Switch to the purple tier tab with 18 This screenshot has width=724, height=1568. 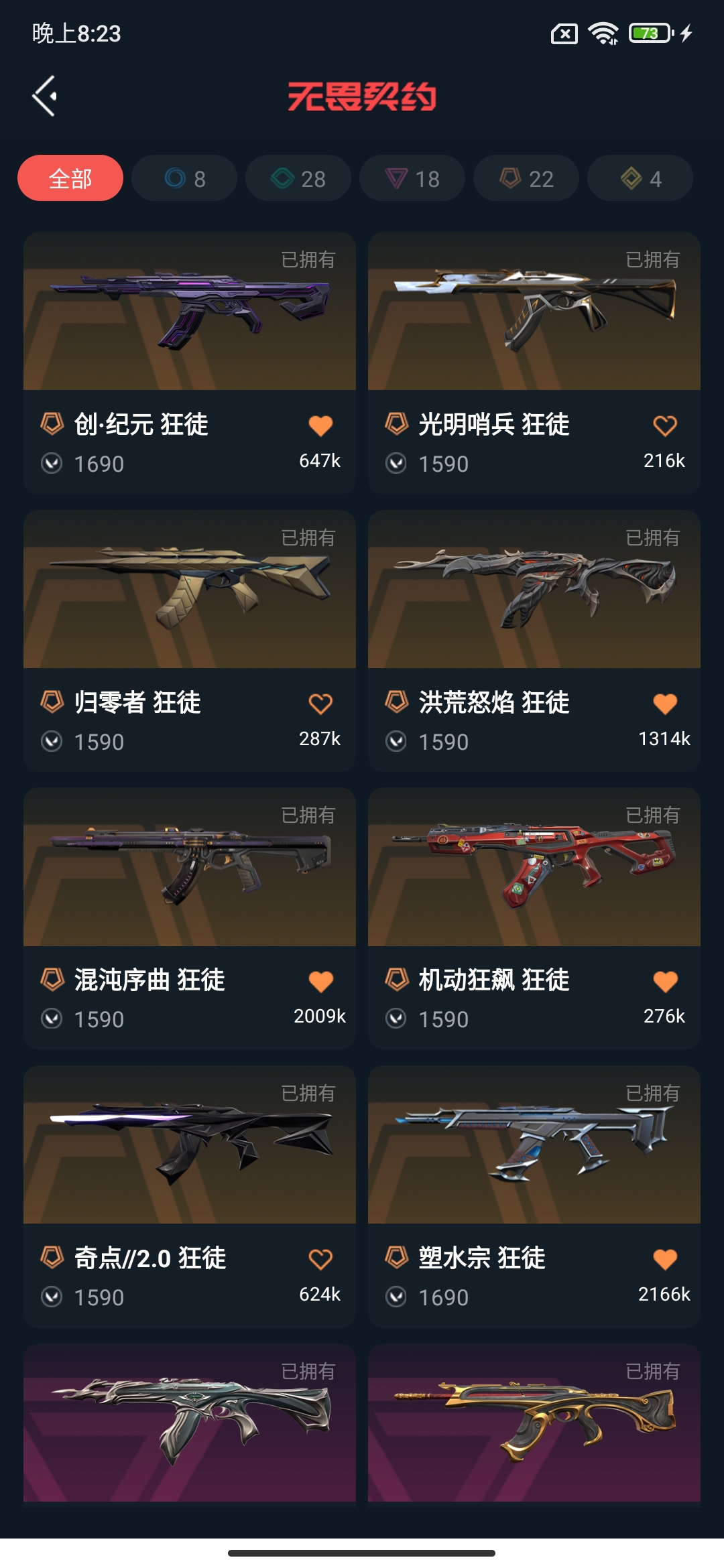click(412, 178)
